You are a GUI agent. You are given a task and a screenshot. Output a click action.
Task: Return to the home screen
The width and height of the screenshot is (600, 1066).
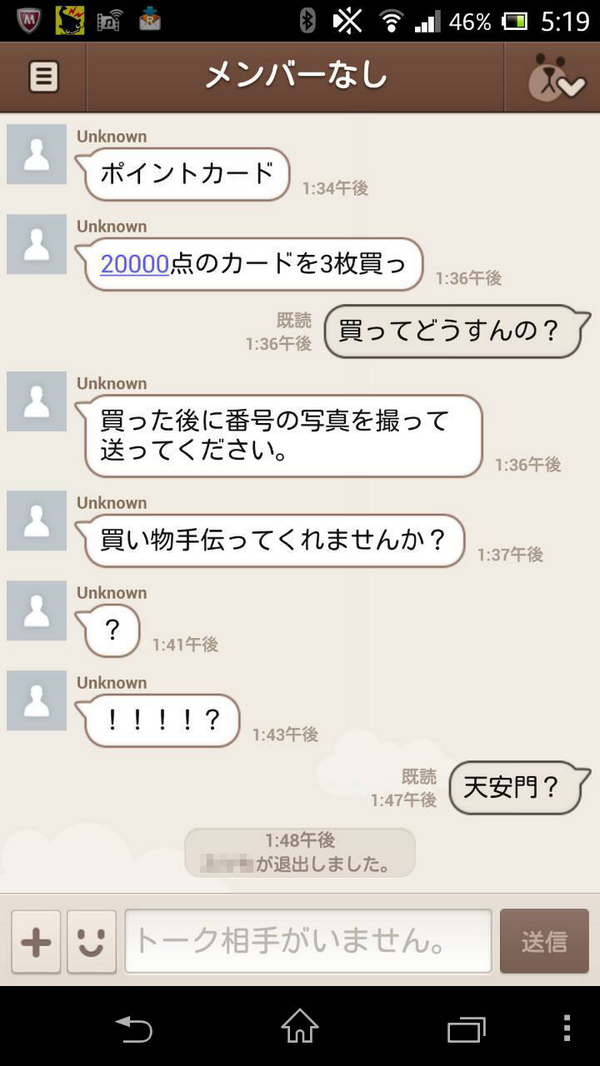300,1027
